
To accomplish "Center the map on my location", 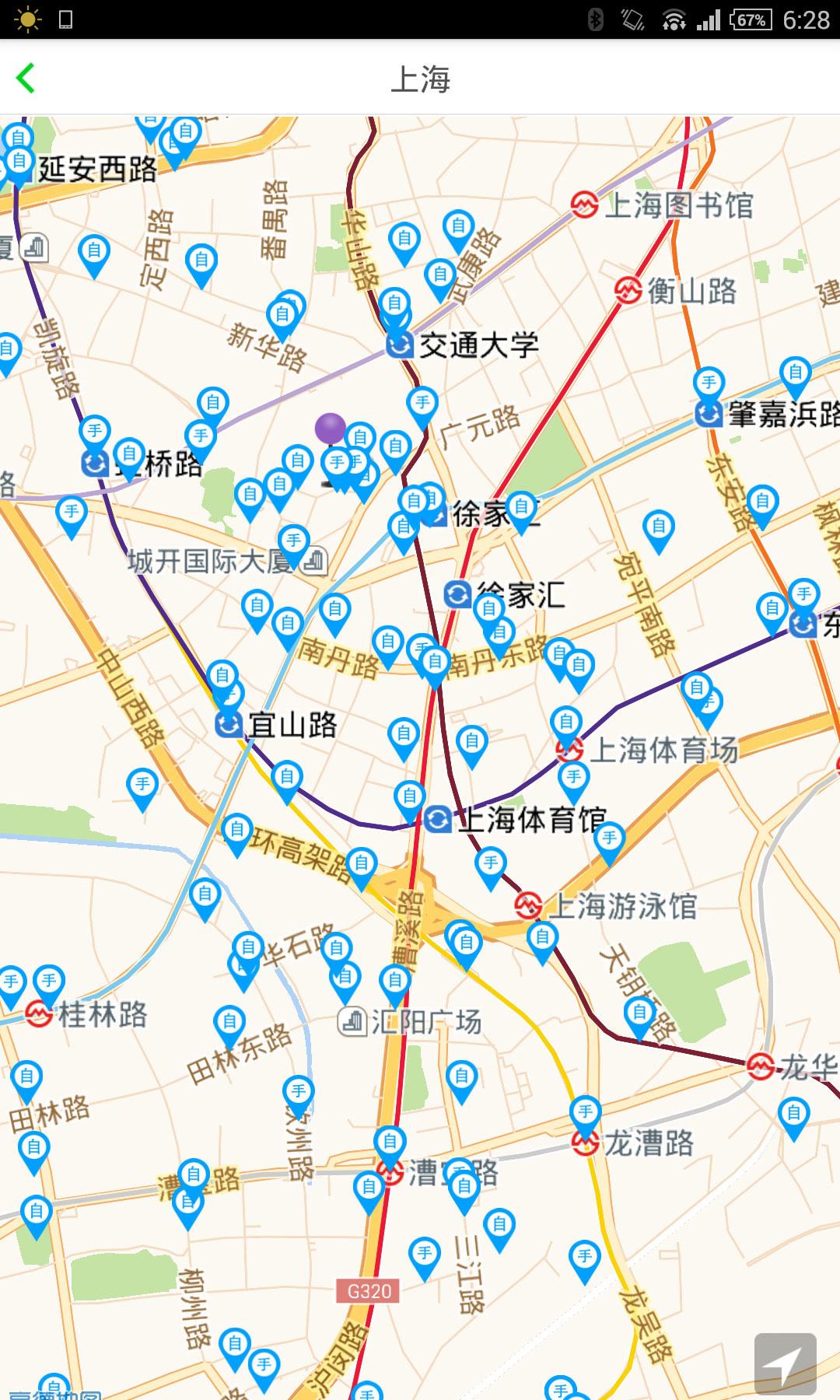I will [x=785, y=1364].
